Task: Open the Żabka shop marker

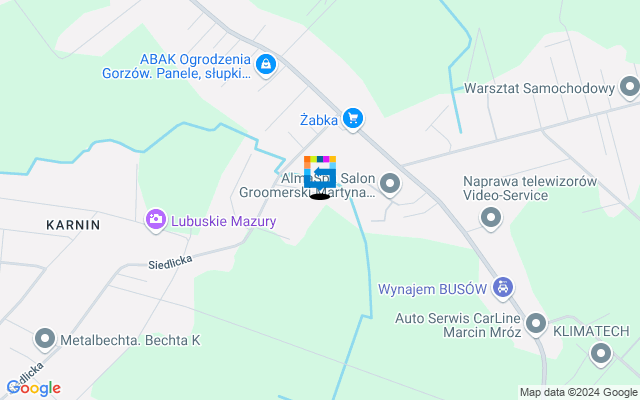Action: tap(351, 119)
